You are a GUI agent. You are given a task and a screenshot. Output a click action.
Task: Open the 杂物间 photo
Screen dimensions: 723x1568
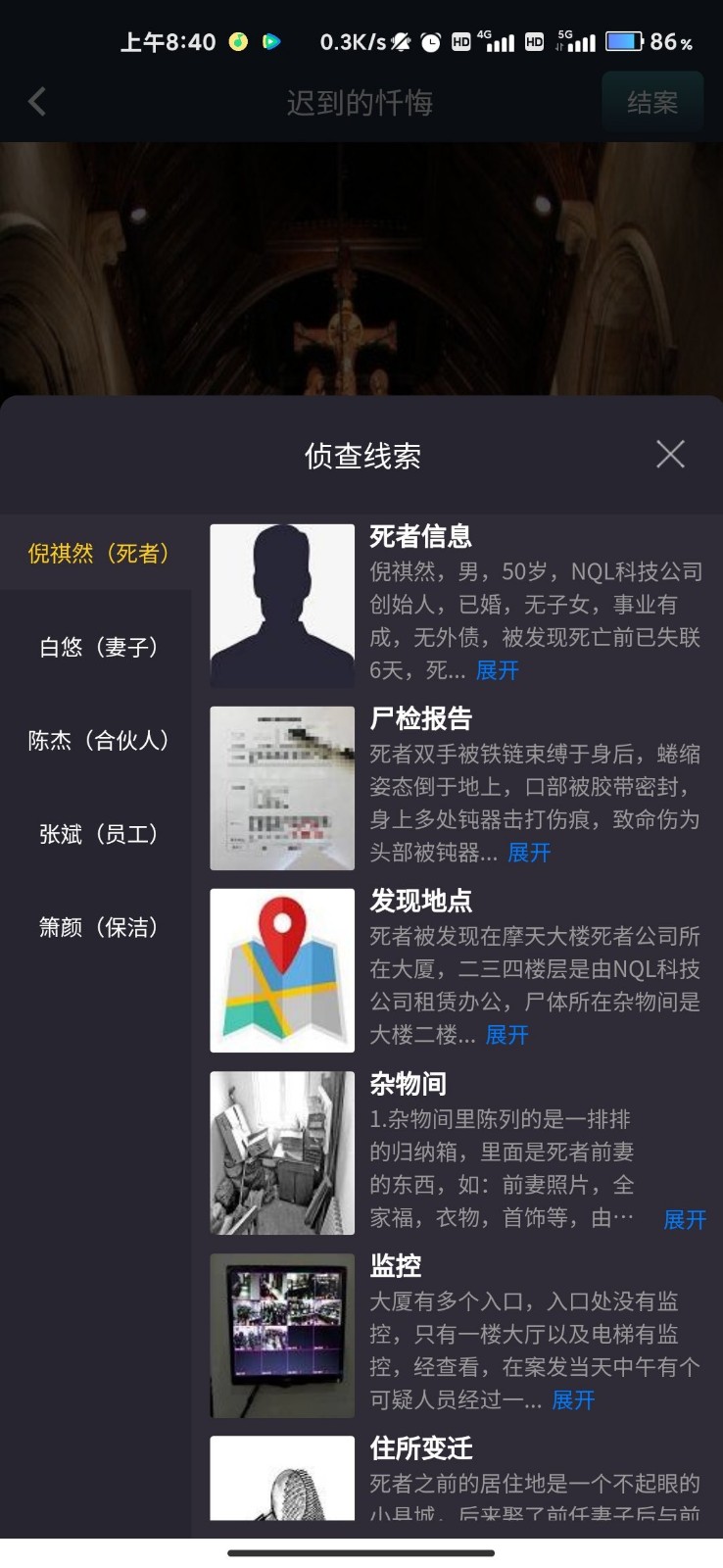(282, 1152)
